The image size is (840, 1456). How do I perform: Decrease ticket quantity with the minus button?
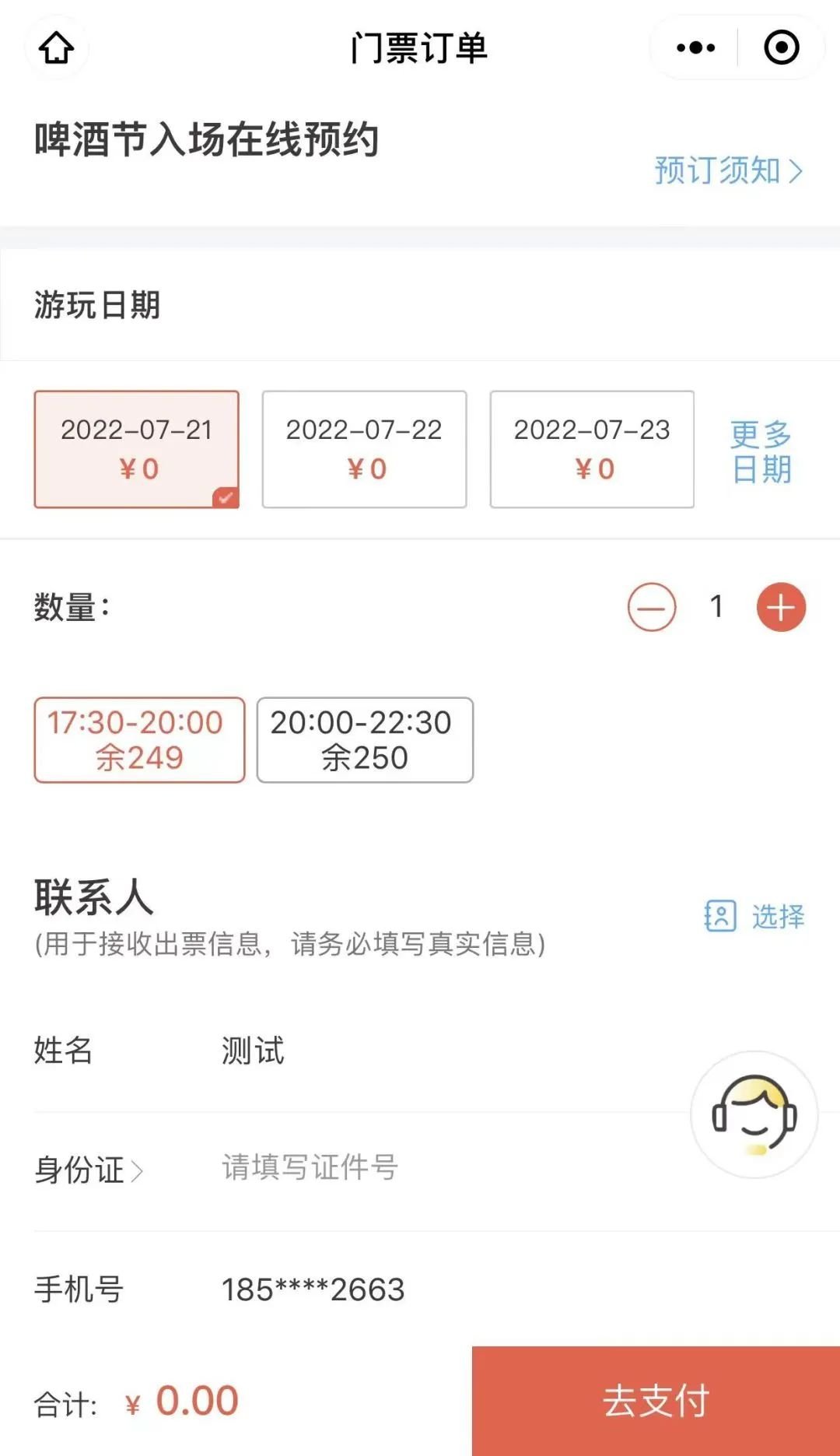tap(652, 607)
